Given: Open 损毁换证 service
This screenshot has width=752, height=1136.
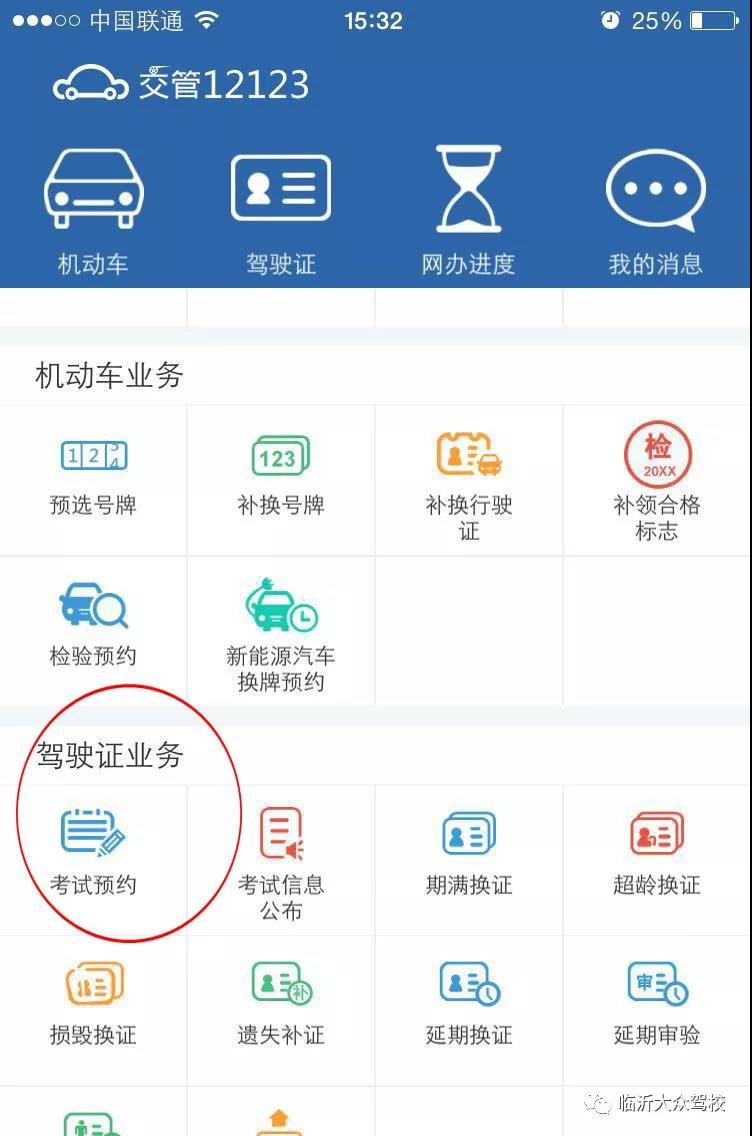Looking at the screenshot, I should click(93, 1005).
